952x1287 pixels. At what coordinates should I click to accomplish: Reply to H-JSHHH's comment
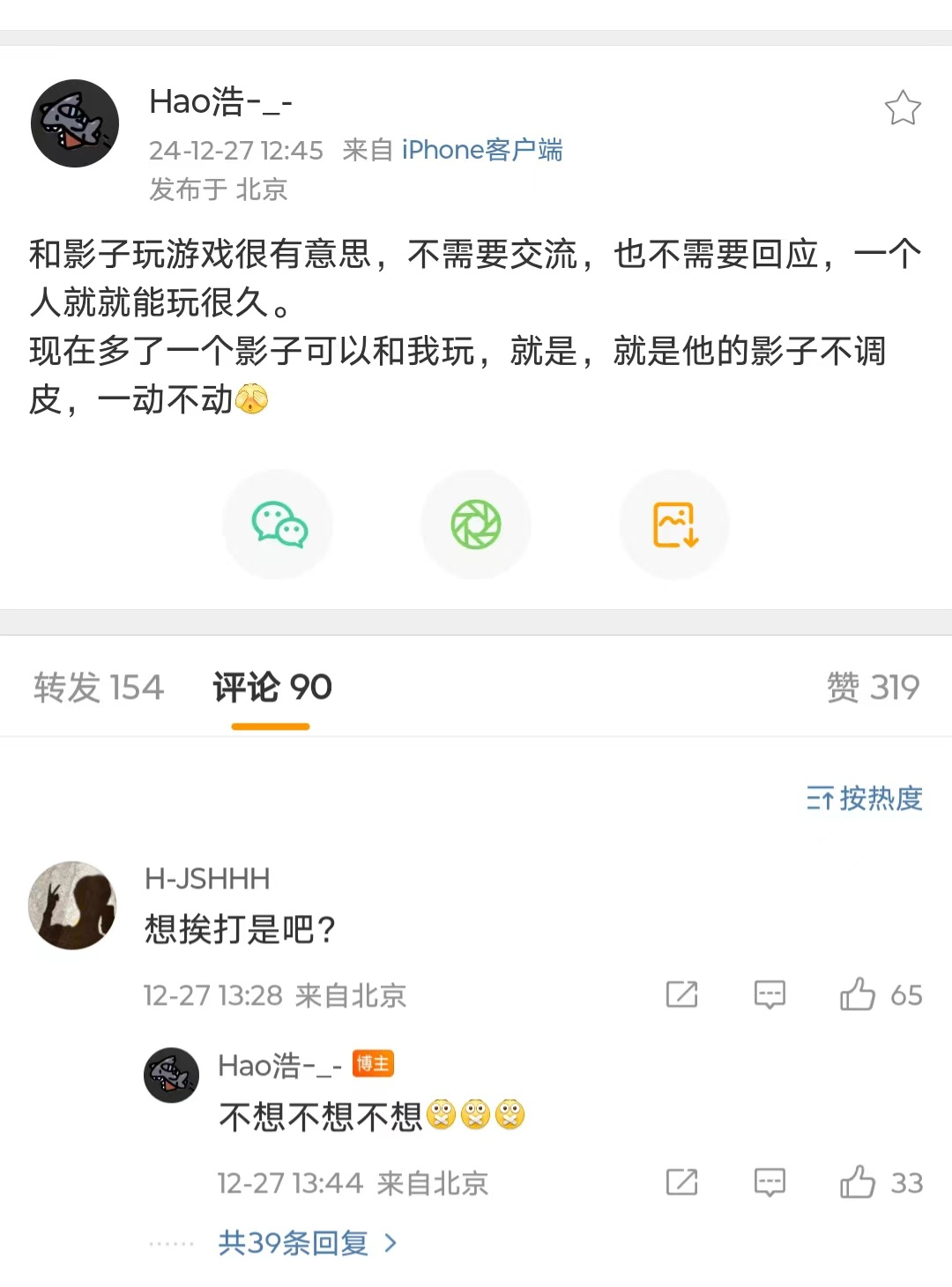[x=770, y=994]
